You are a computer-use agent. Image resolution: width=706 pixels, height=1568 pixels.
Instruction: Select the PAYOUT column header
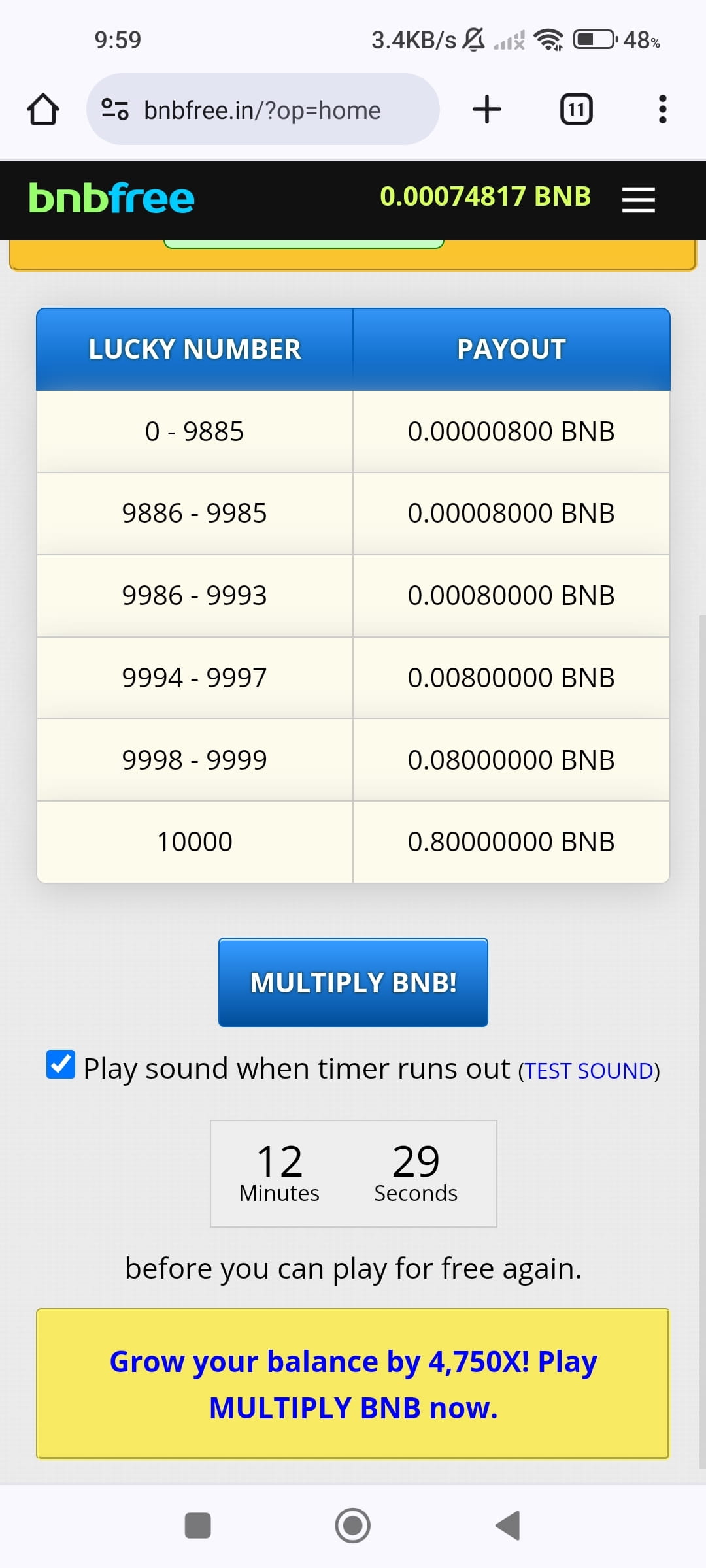[x=511, y=348]
